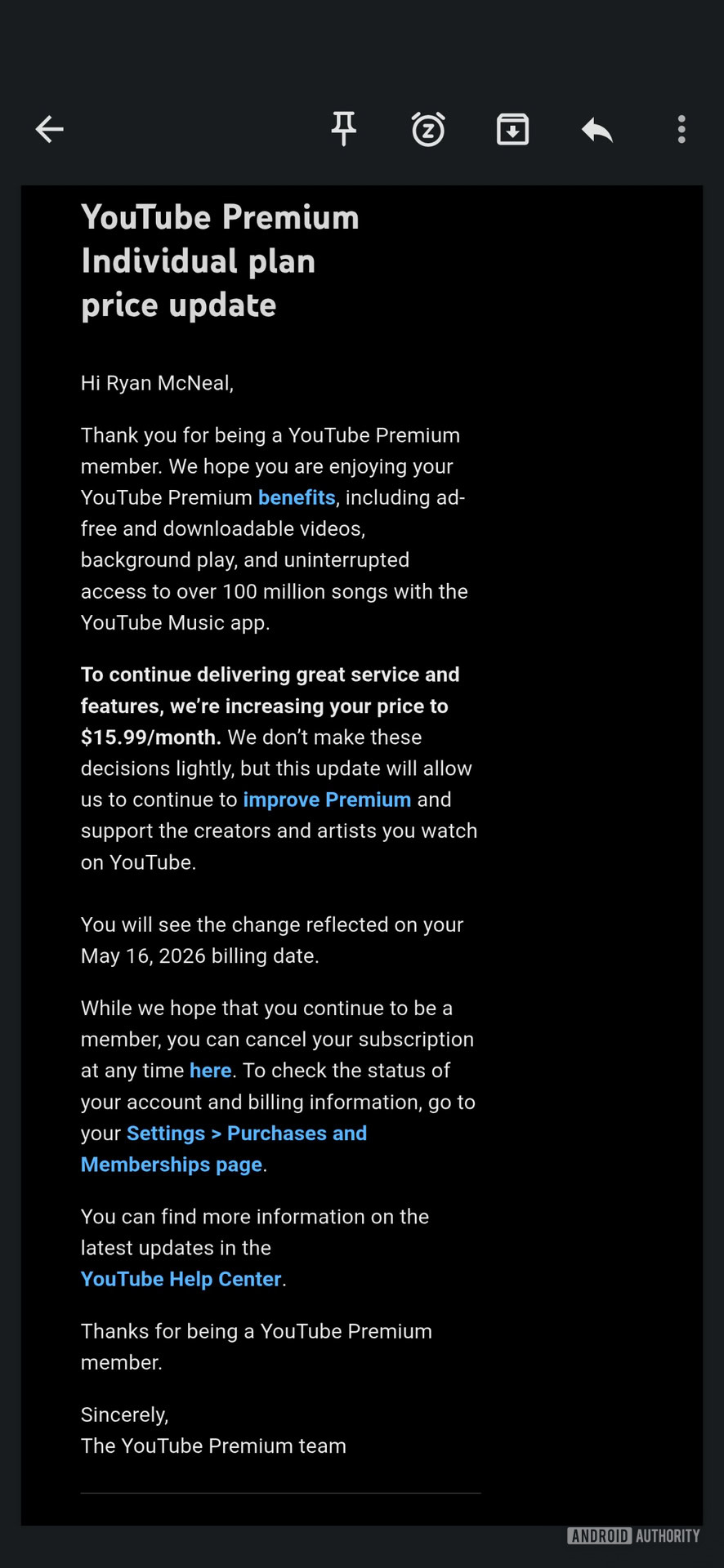Tap the bolded $15.99/month price text
The height and width of the screenshot is (1568, 724).
[x=150, y=737]
